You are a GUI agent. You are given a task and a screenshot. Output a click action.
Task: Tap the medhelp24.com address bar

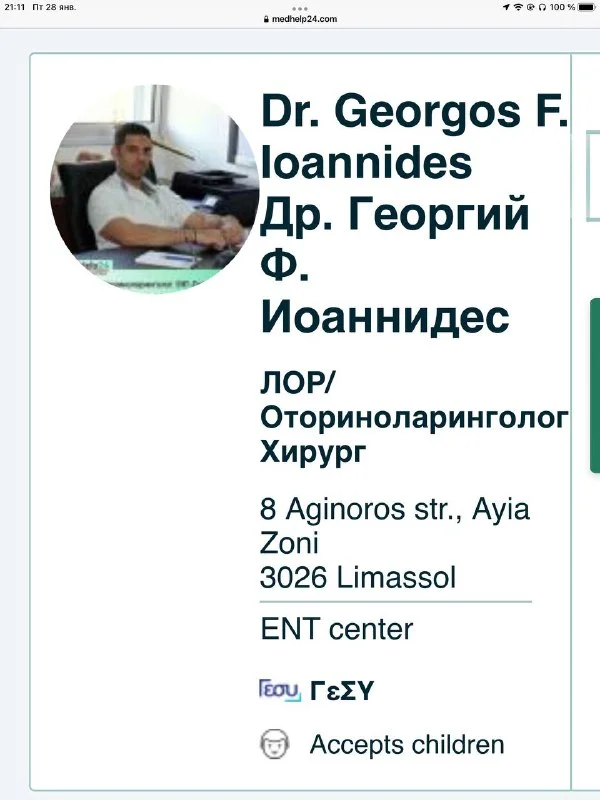(x=300, y=18)
